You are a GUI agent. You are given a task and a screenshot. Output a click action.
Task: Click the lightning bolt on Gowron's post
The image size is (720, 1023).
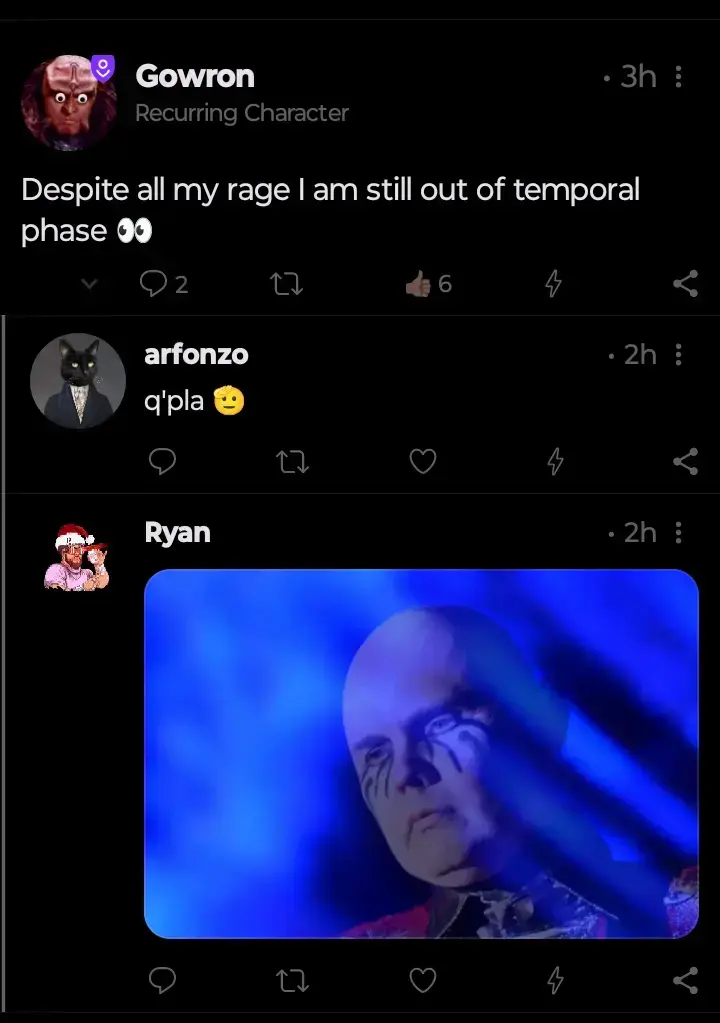[x=552, y=283]
